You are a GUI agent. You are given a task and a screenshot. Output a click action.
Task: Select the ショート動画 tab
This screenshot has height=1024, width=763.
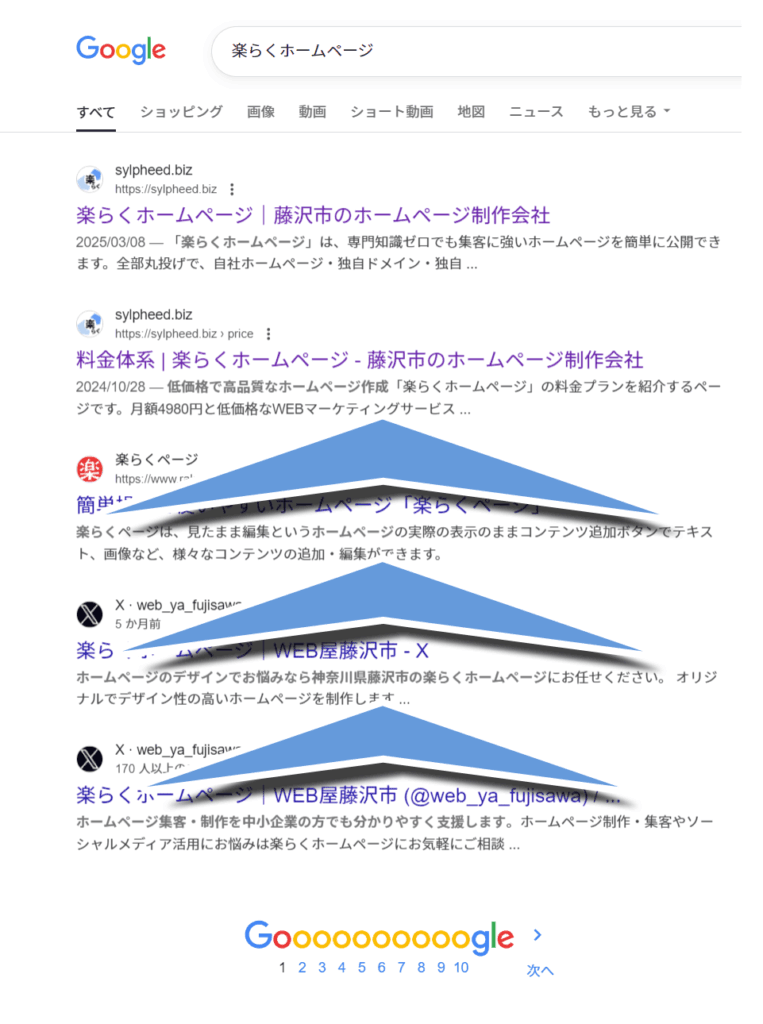click(x=391, y=112)
